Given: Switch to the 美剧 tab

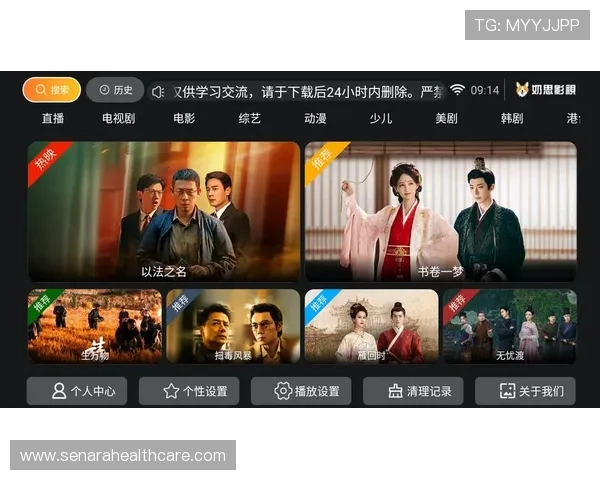Looking at the screenshot, I should 446,118.
